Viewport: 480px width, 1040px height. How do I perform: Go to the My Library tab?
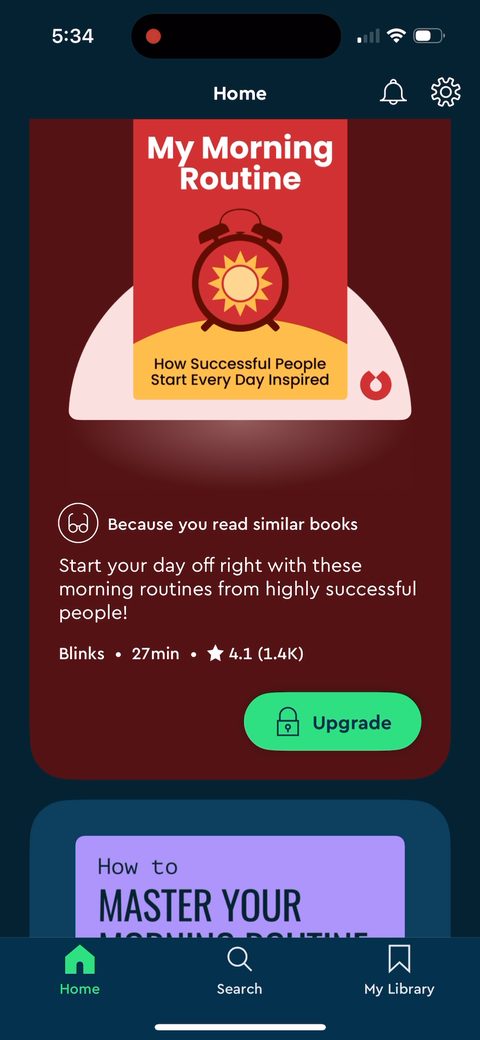[399, 971]
